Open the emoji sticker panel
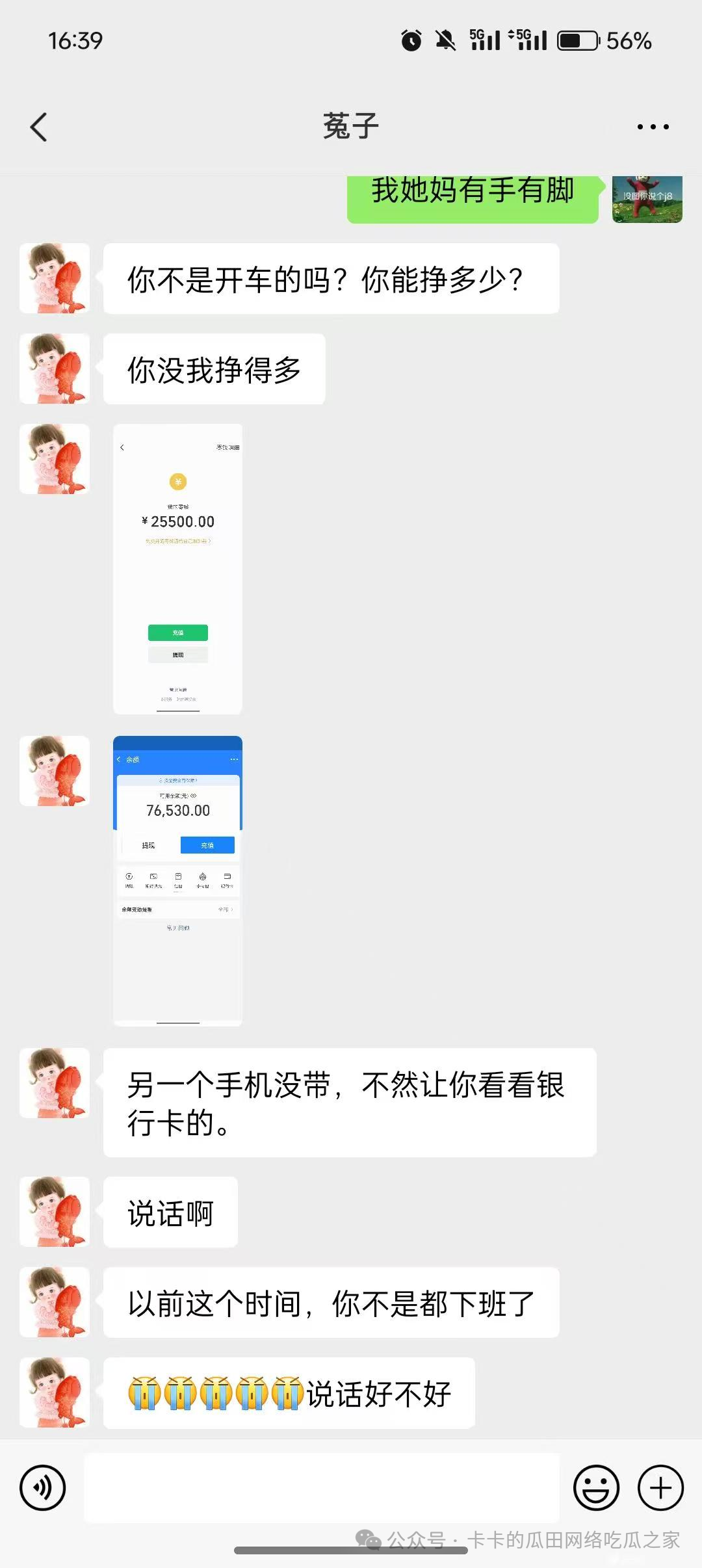Viewport: 702px width, 1568px height. [595, 1487]
